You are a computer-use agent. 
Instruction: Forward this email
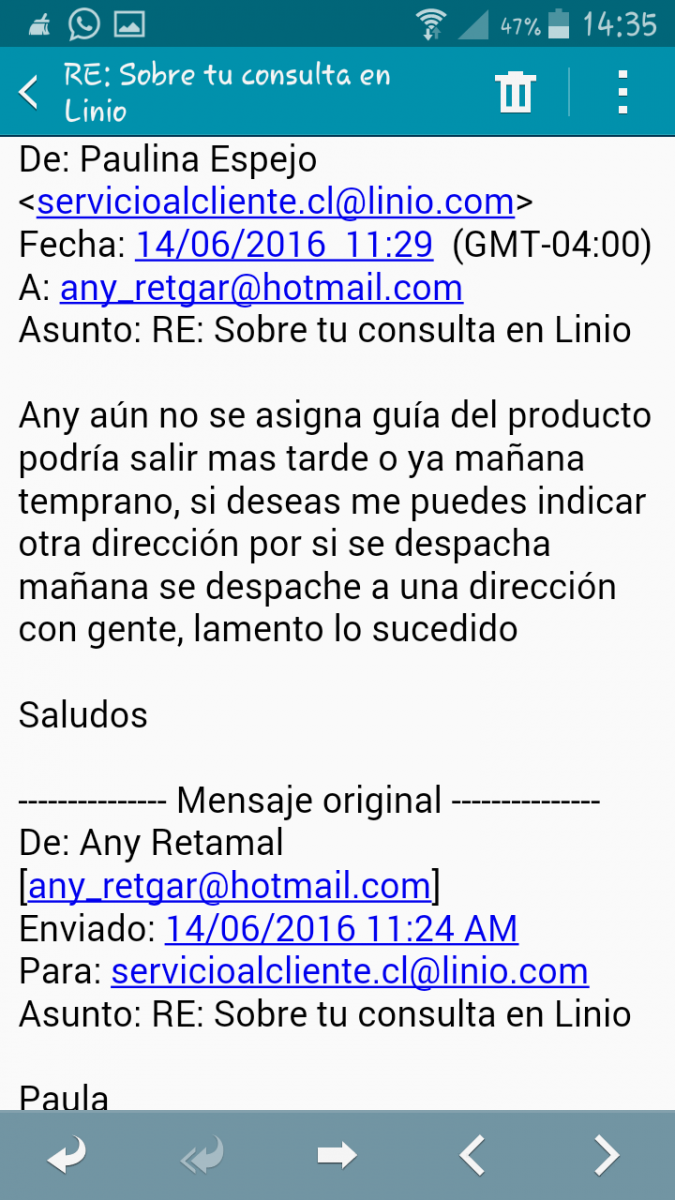pos(337,1157)
